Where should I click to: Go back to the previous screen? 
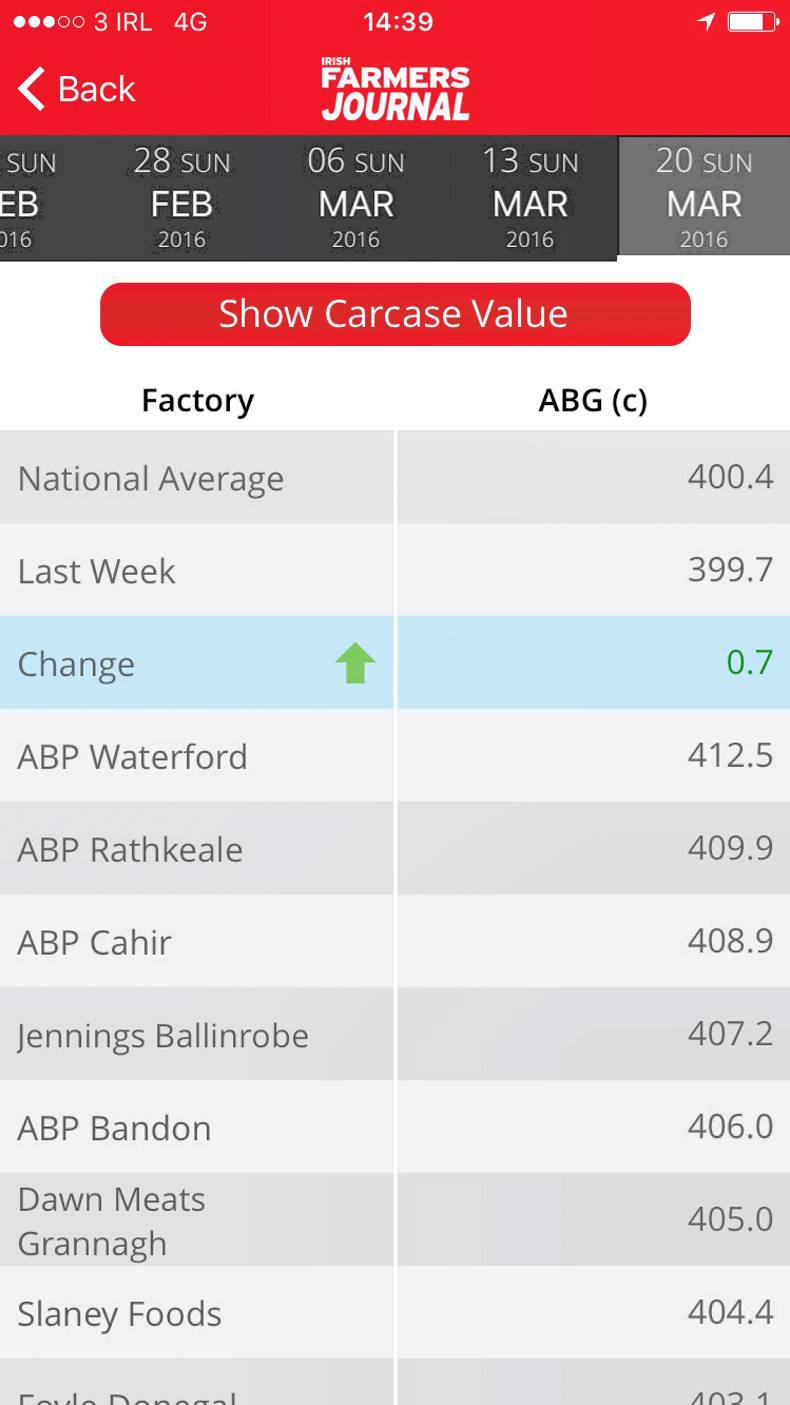(76, 89)
